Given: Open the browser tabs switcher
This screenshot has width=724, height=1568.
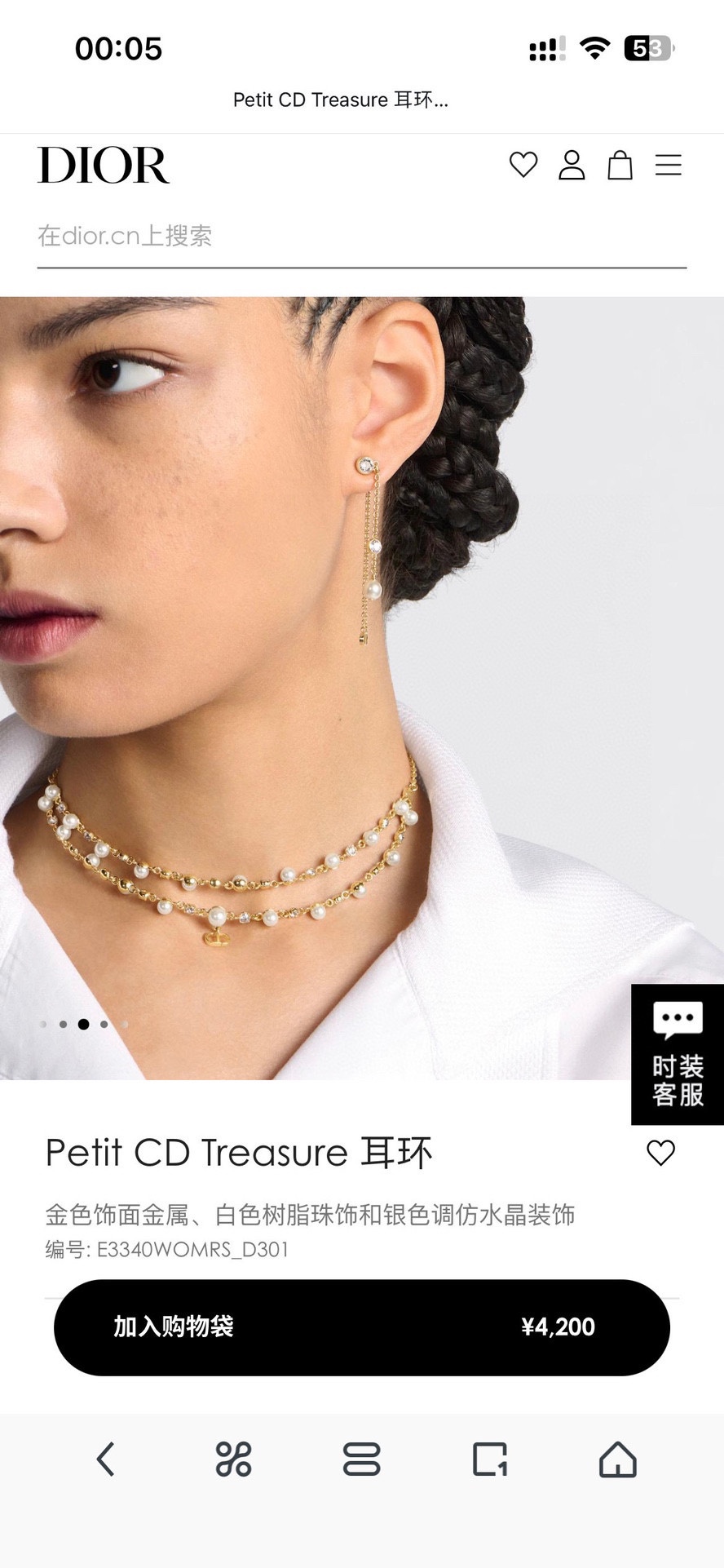Looking at the screenshot, I should pos(362,1459).
